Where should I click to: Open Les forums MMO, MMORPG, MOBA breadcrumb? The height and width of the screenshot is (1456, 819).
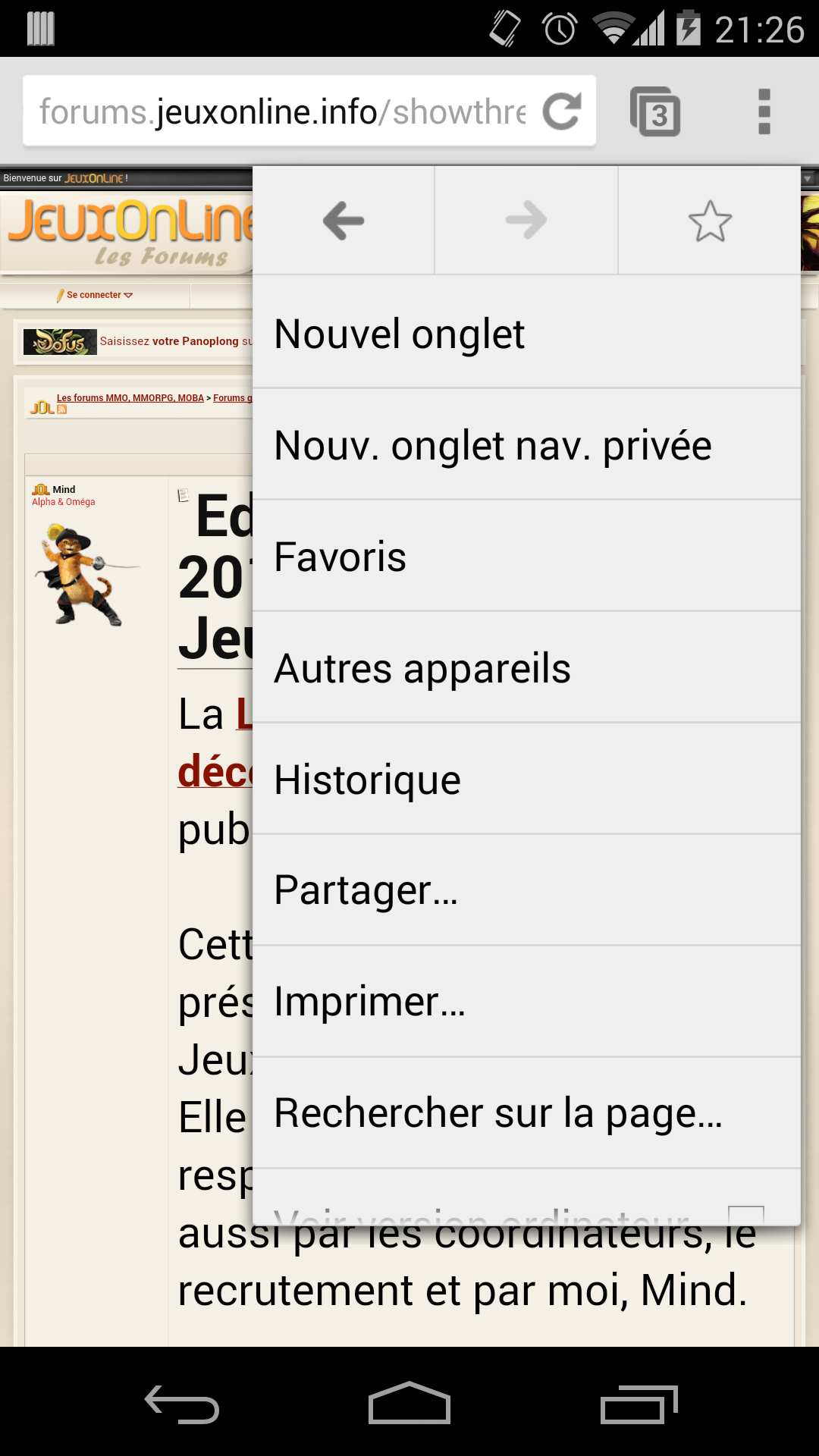[x=130, y=398]
